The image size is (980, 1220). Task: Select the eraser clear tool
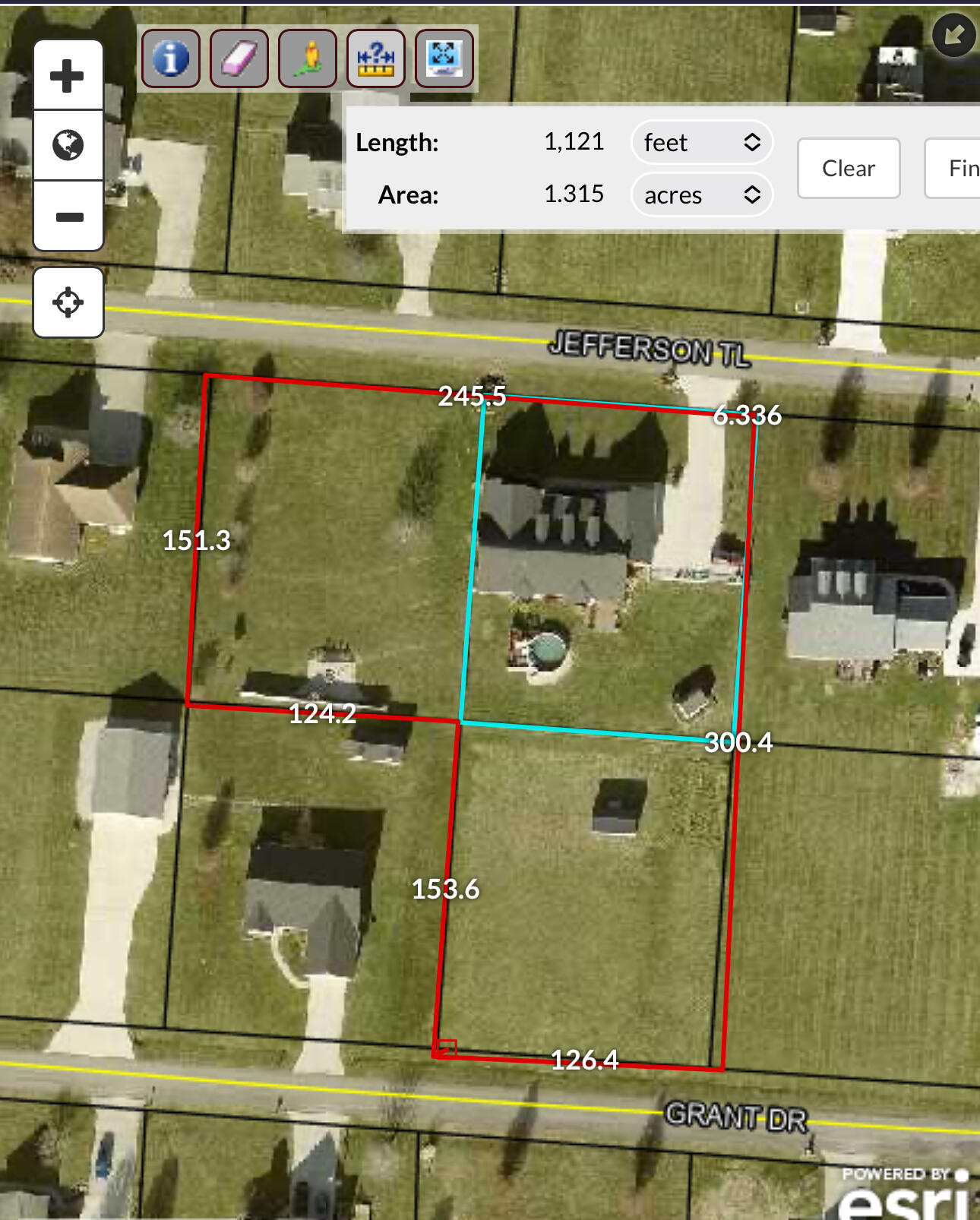point(239,58)
